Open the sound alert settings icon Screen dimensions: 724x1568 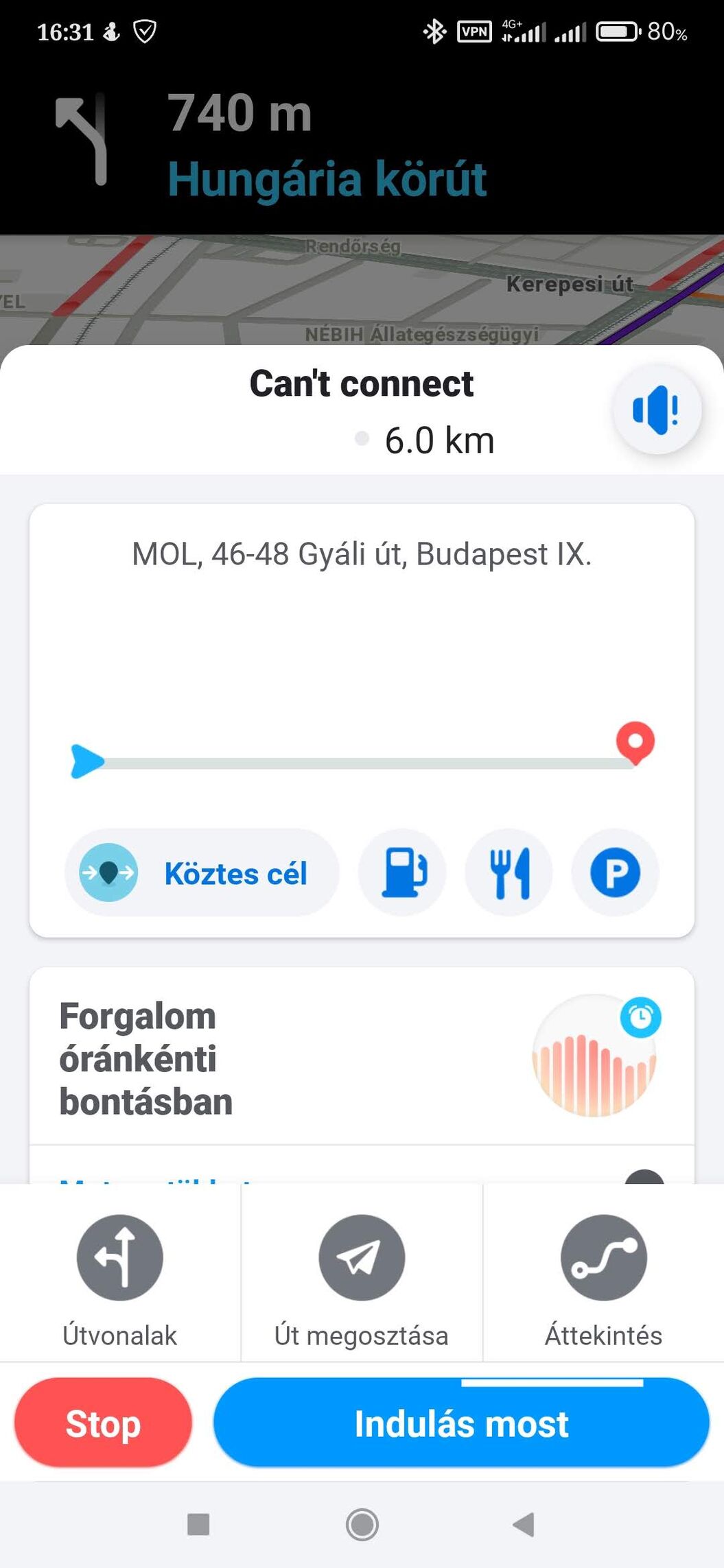pyautogui.click(x=656, y=409)
